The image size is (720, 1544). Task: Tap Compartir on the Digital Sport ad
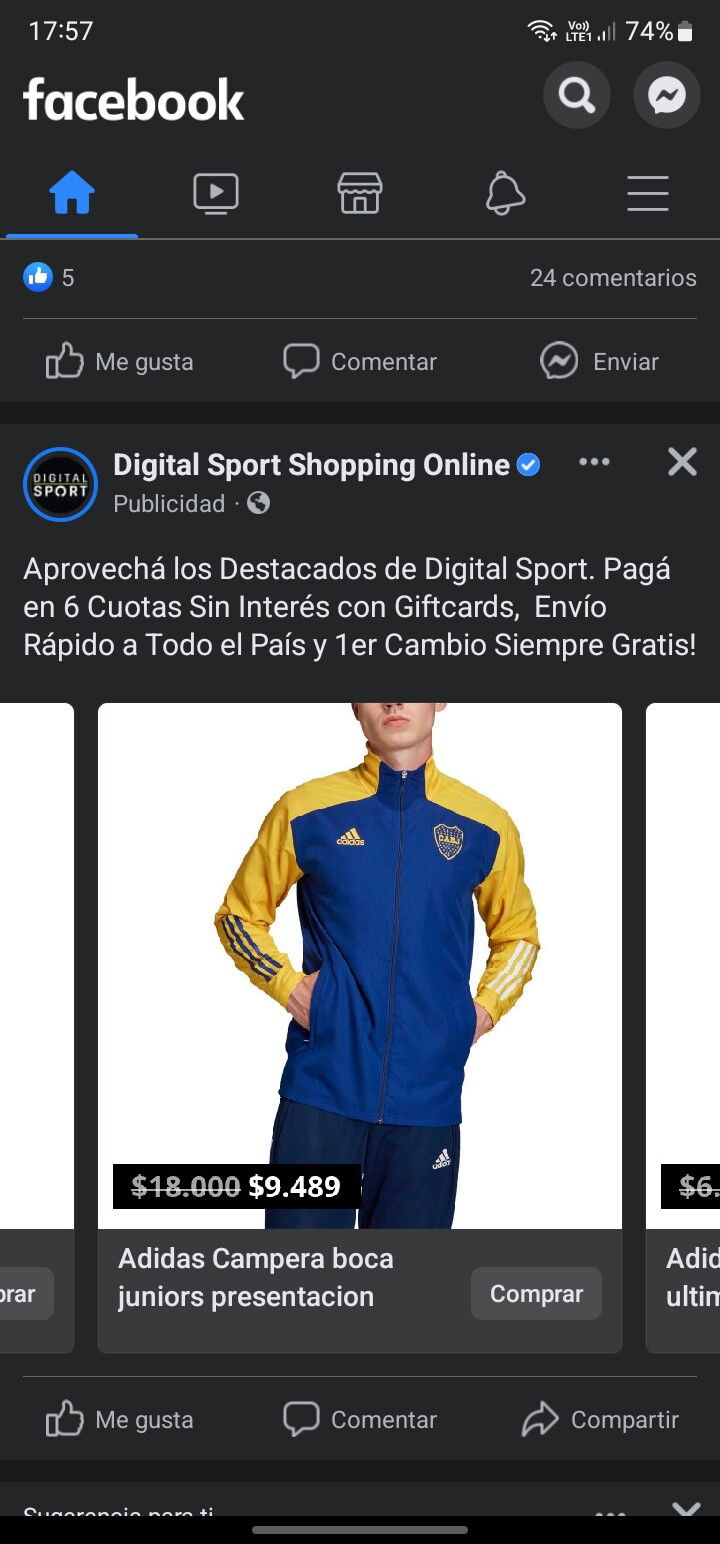coord(600,1419)
